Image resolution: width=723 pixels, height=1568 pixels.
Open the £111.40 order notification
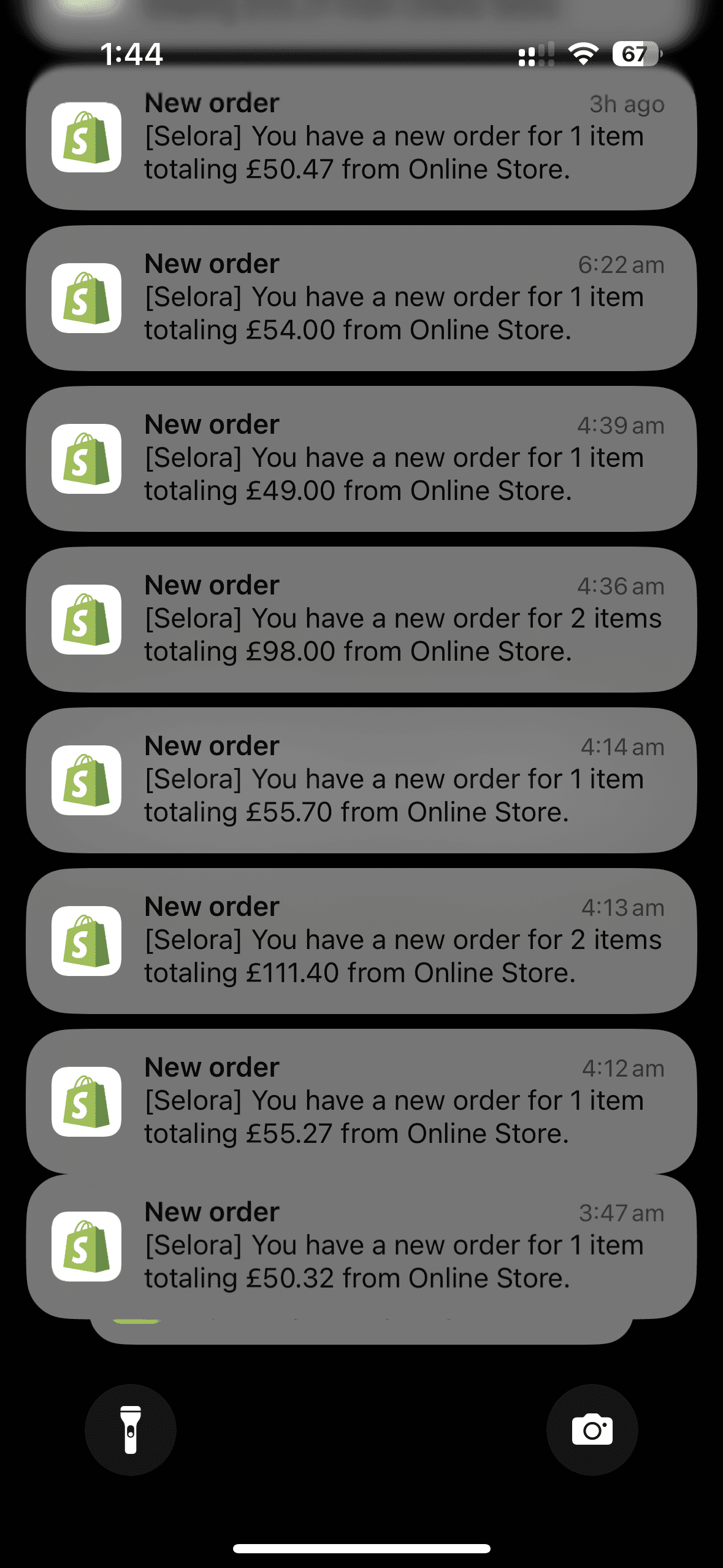coord(361,941)
